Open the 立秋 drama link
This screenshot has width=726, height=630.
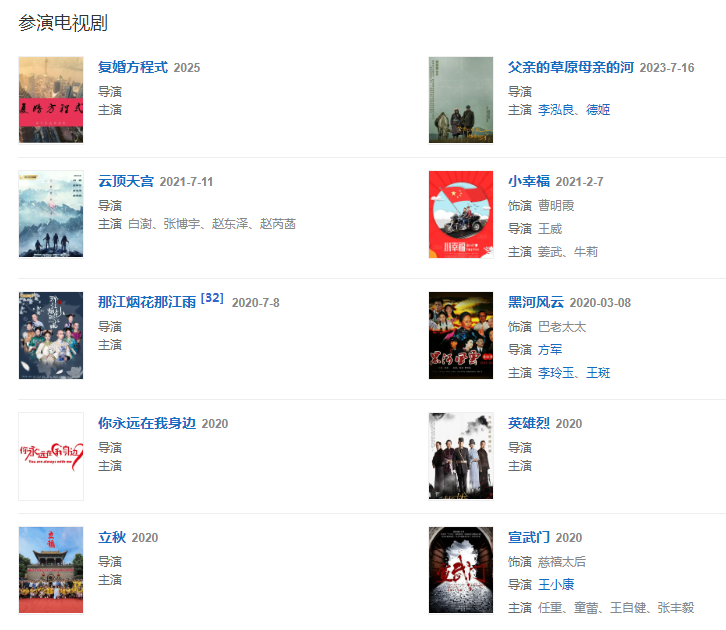pos(111,538)
